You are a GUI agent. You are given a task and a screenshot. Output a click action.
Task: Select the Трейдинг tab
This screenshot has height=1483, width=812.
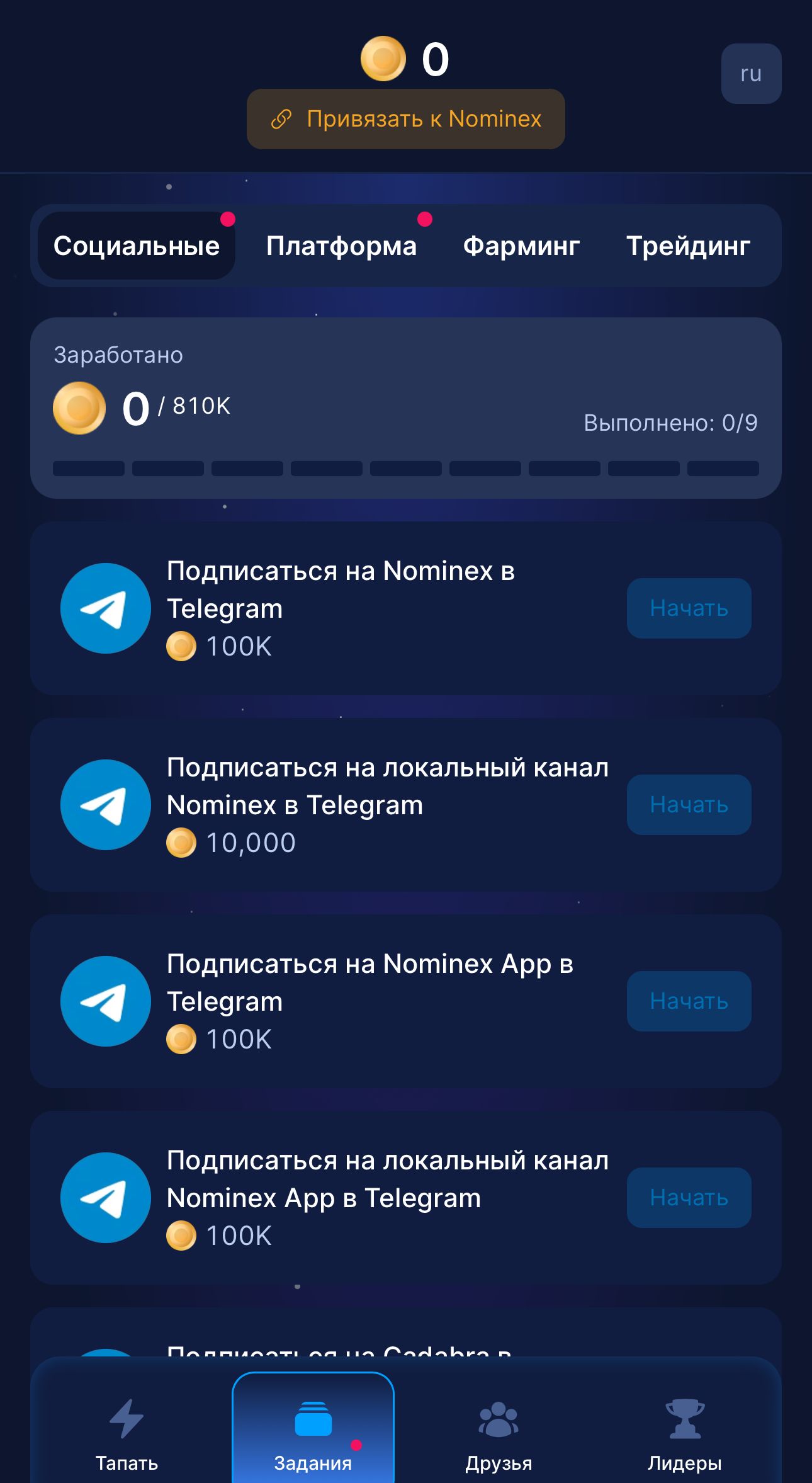point(687,246)
